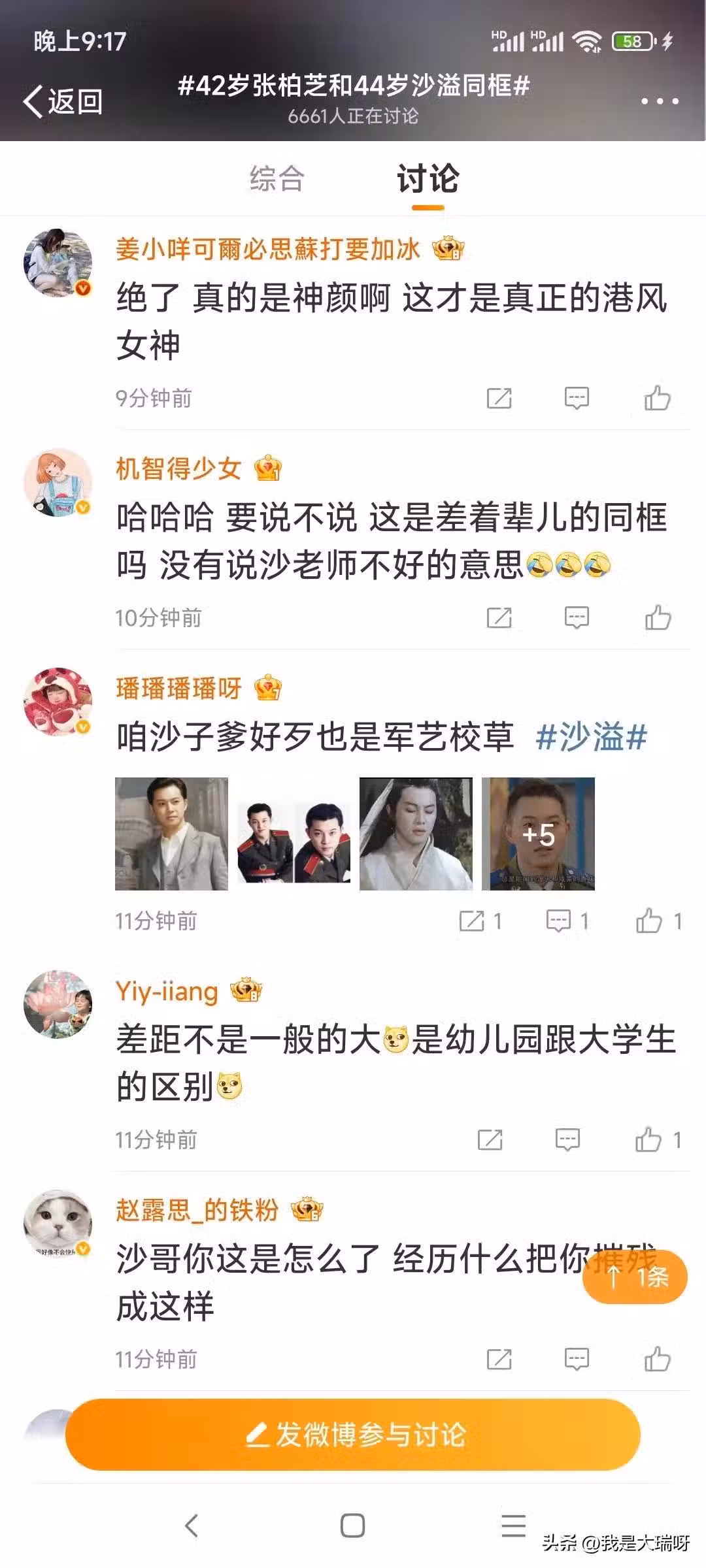The height and width of the screenshot is (1568, 706).
Task: Go back using the 返回 button
Action: [63, 101]
